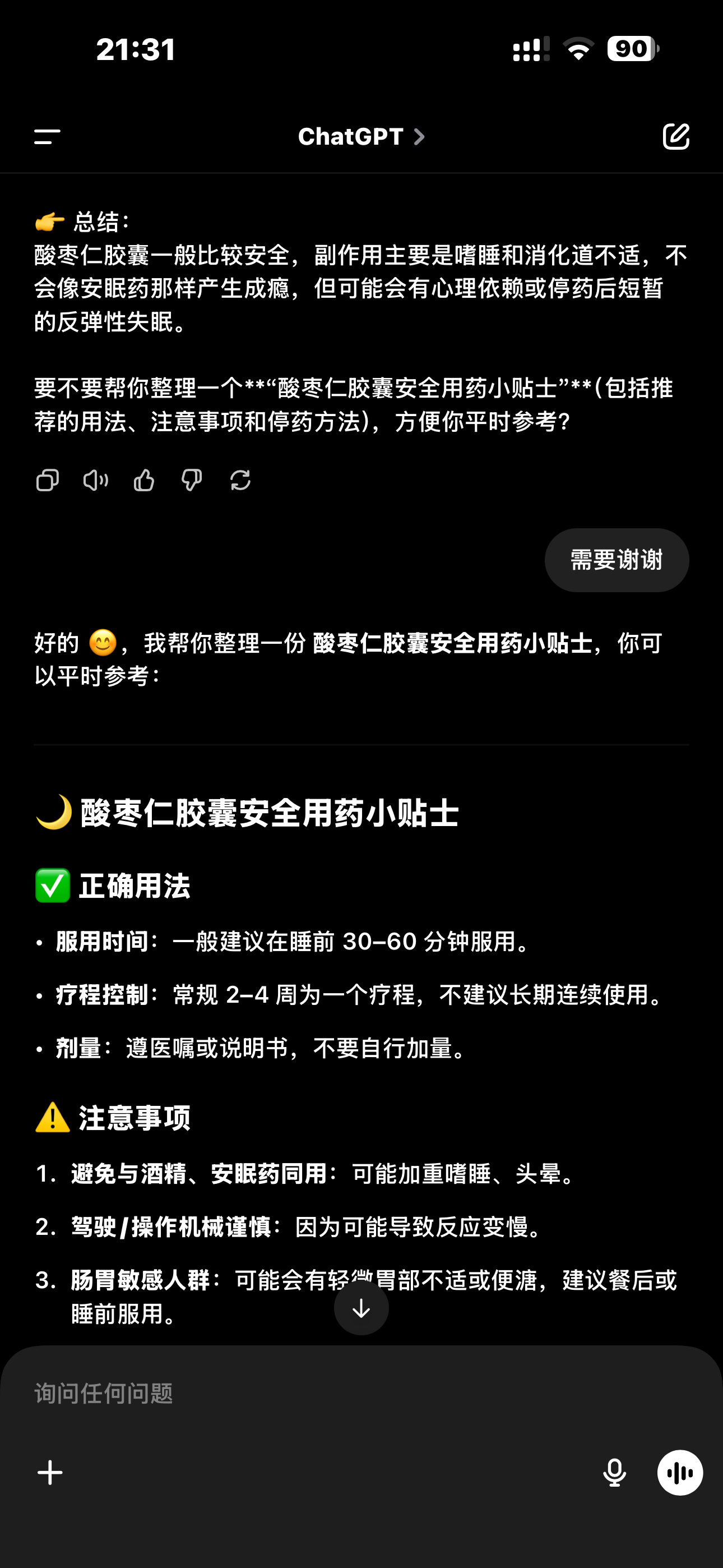Jump to the bottom of the conversation

[361, 1307]
